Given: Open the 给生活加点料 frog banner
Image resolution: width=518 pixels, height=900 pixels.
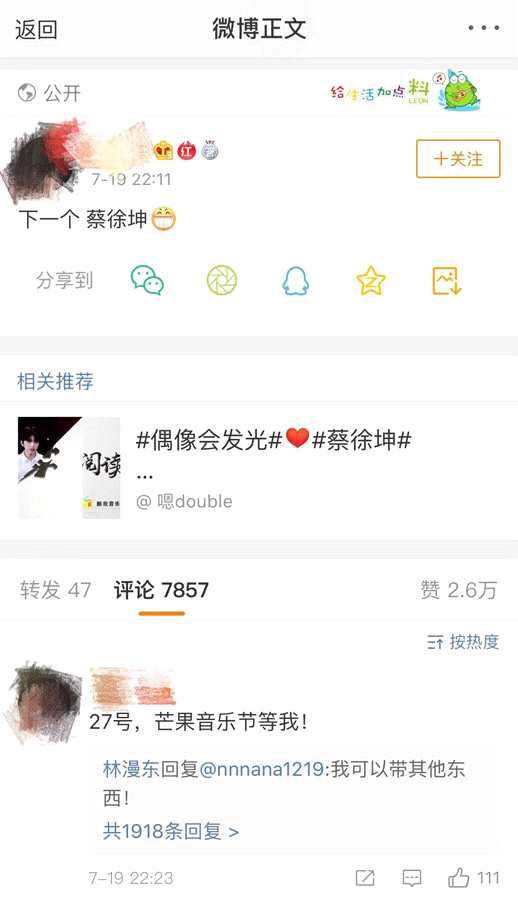Looking at the screenshot, I should 405,91.
